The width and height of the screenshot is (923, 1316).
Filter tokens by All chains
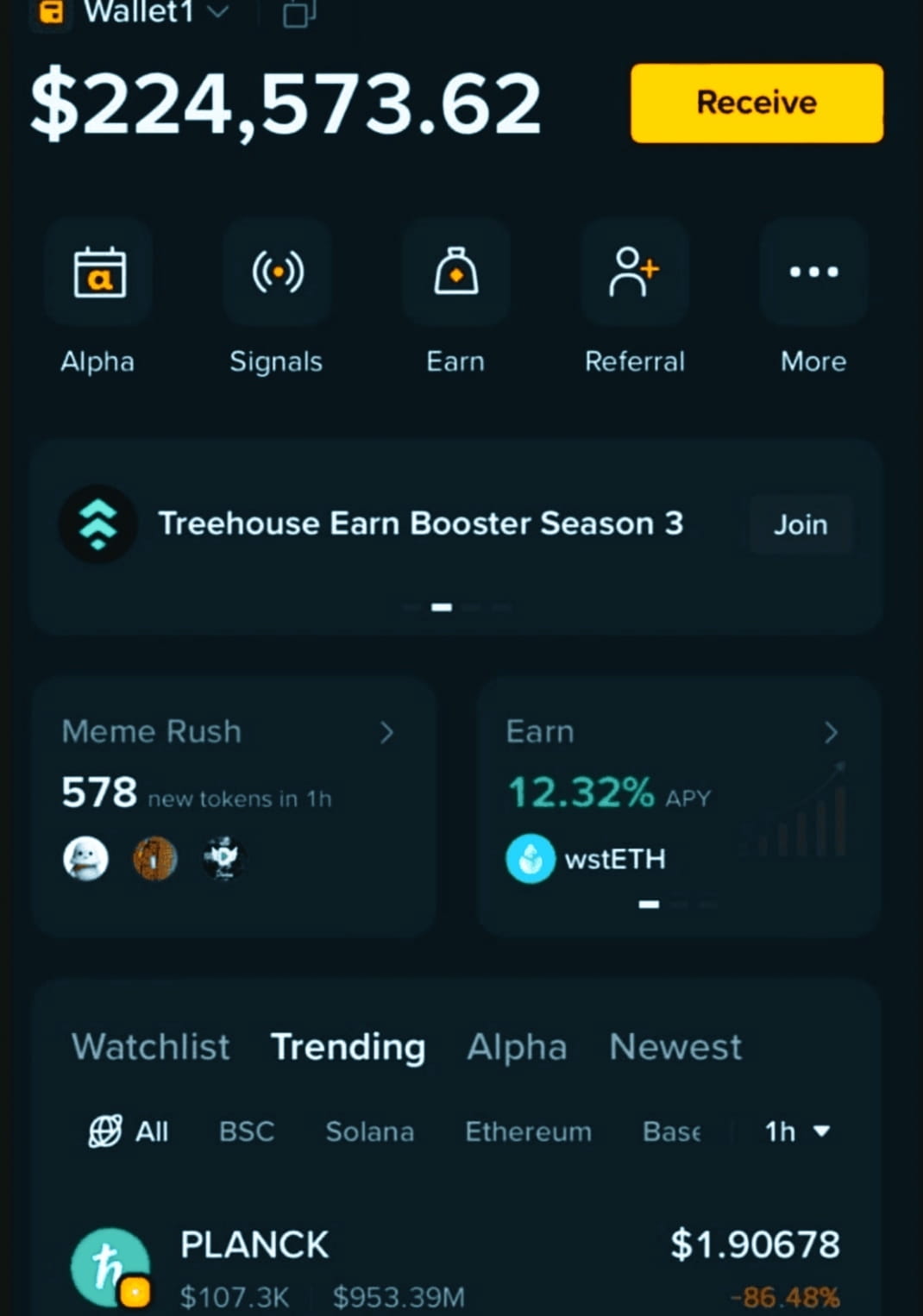(x=129, y=1131)
